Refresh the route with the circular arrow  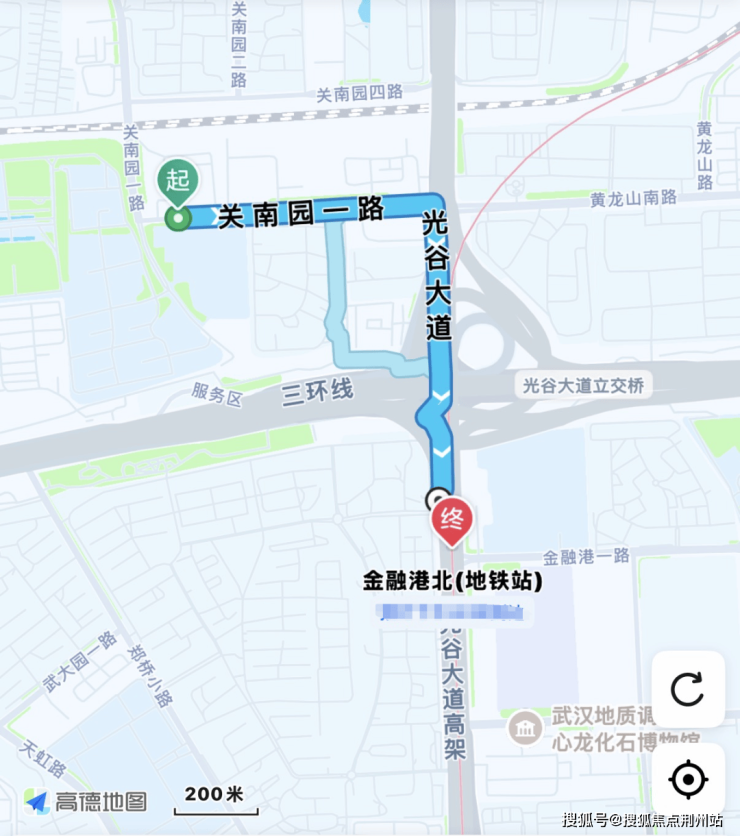[688, 689]
